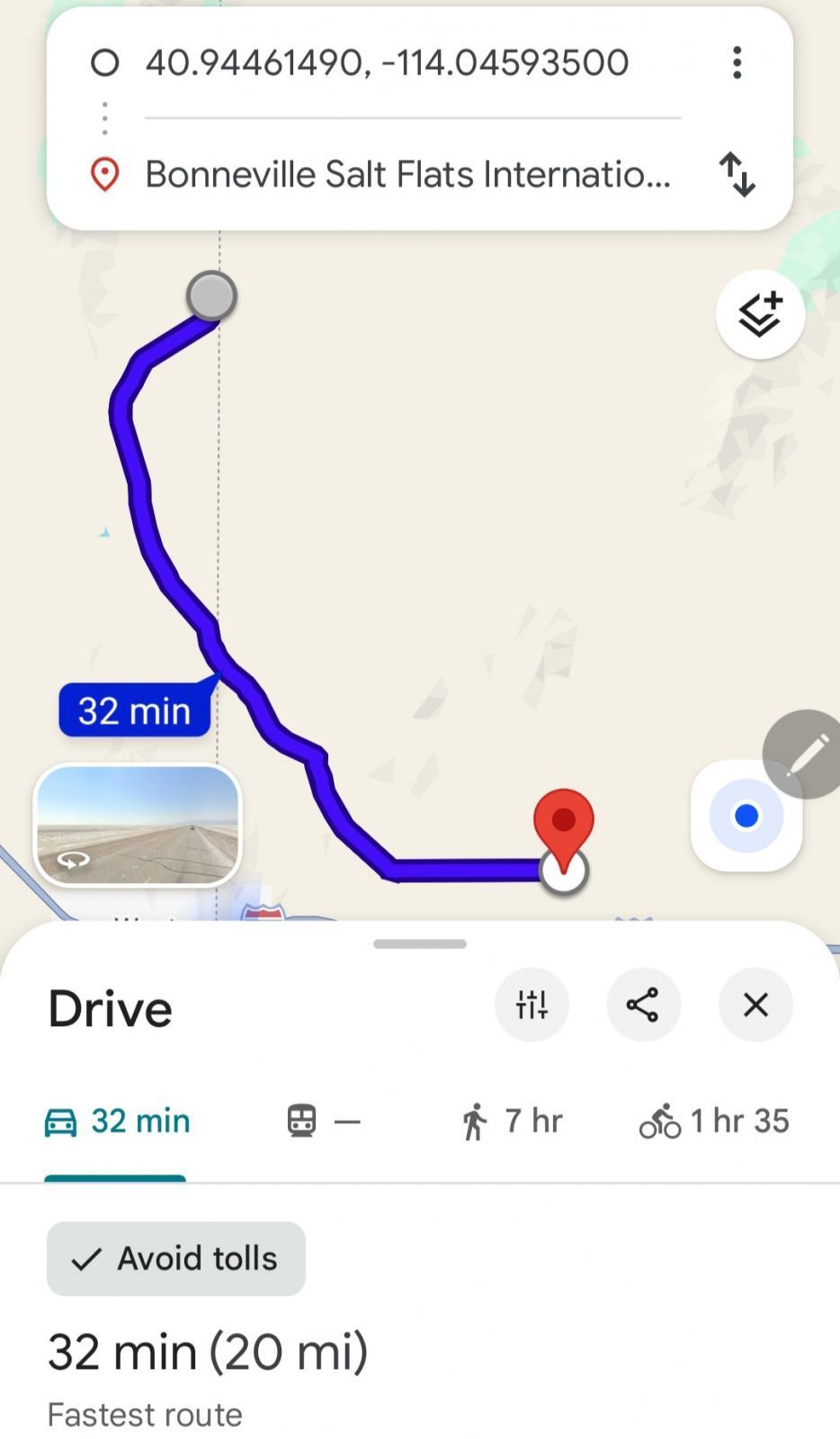Switch to cycling 1 hr 35 tab
Screen dimensions: 840x1439
[714, 1122]
